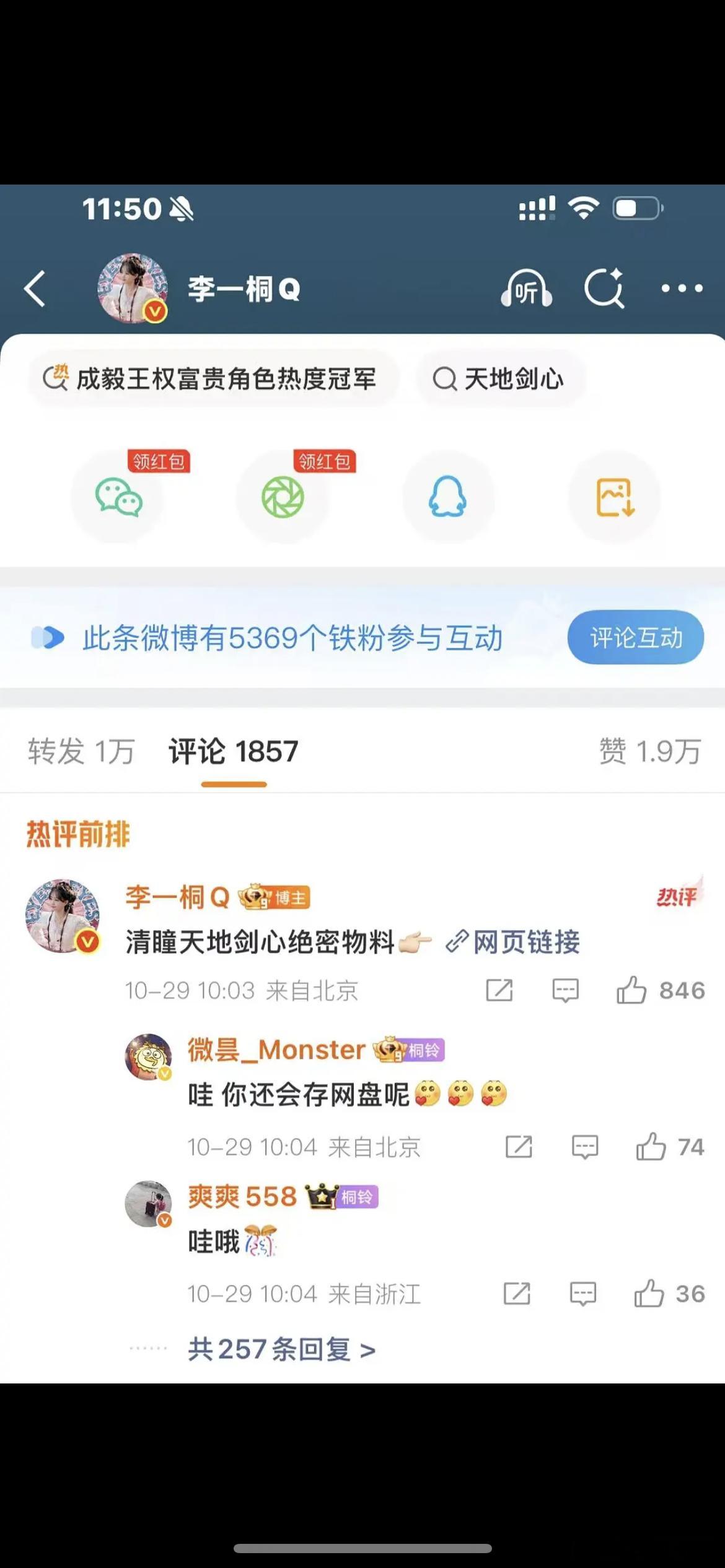Viewport: 725px width, 1568px height.
Task: Switch to the 转发 tab
Action: coord(81,751)
